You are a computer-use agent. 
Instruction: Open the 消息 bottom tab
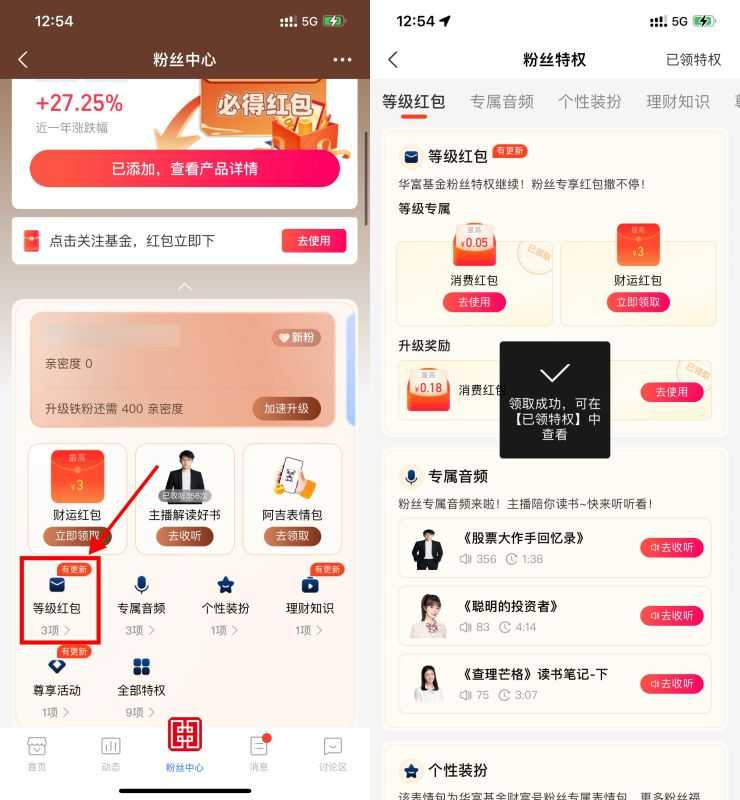pos(259,755)
